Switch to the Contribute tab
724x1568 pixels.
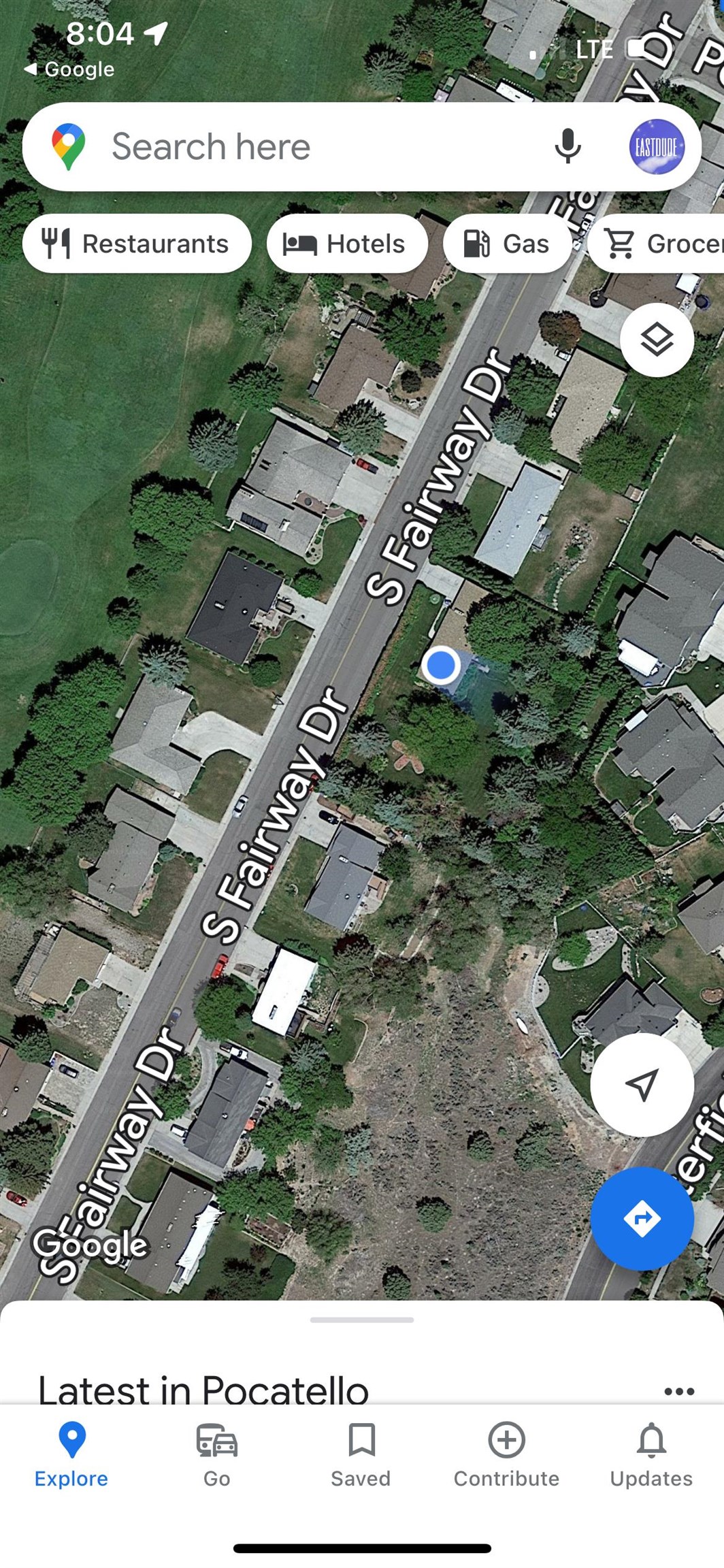coord(506,1455)
